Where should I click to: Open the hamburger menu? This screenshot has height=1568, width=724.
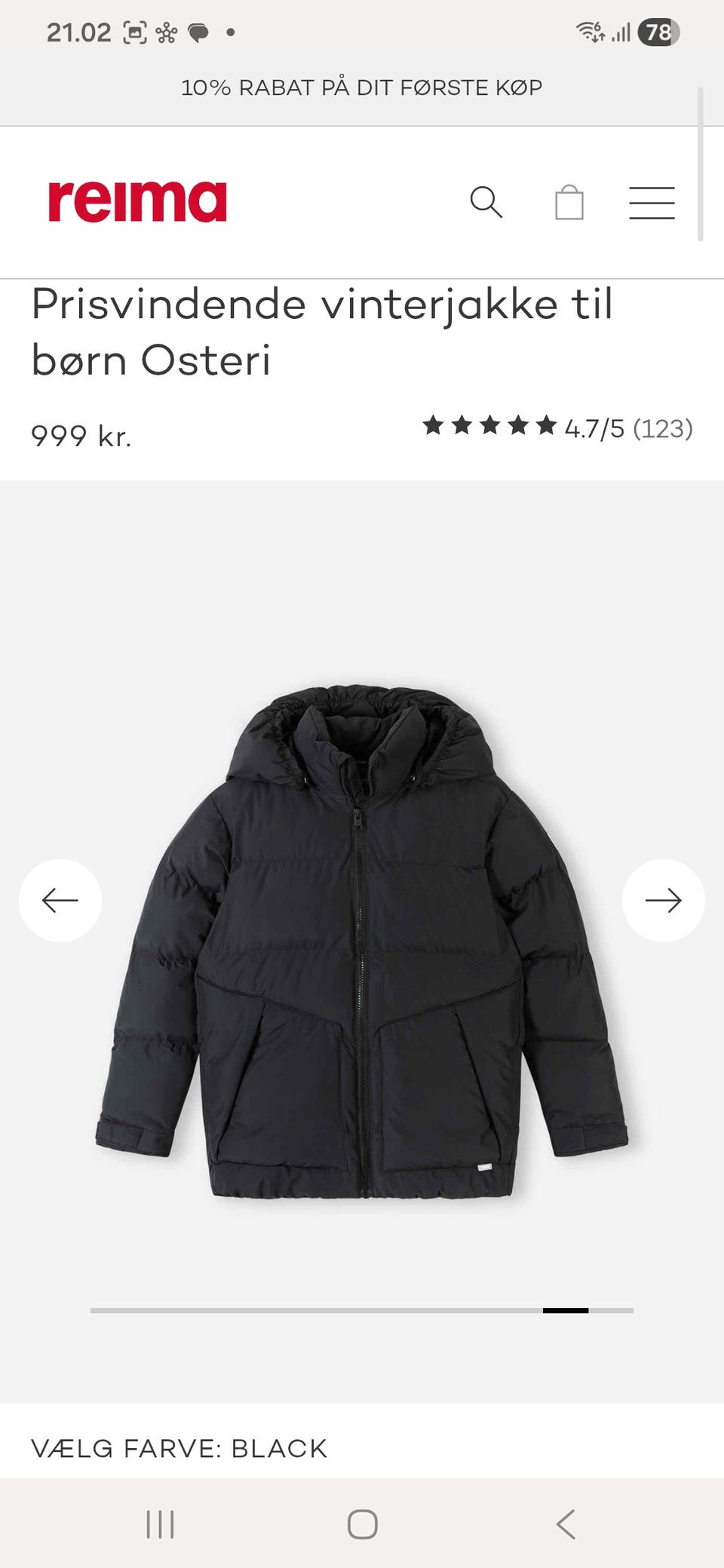coord(652,203)
